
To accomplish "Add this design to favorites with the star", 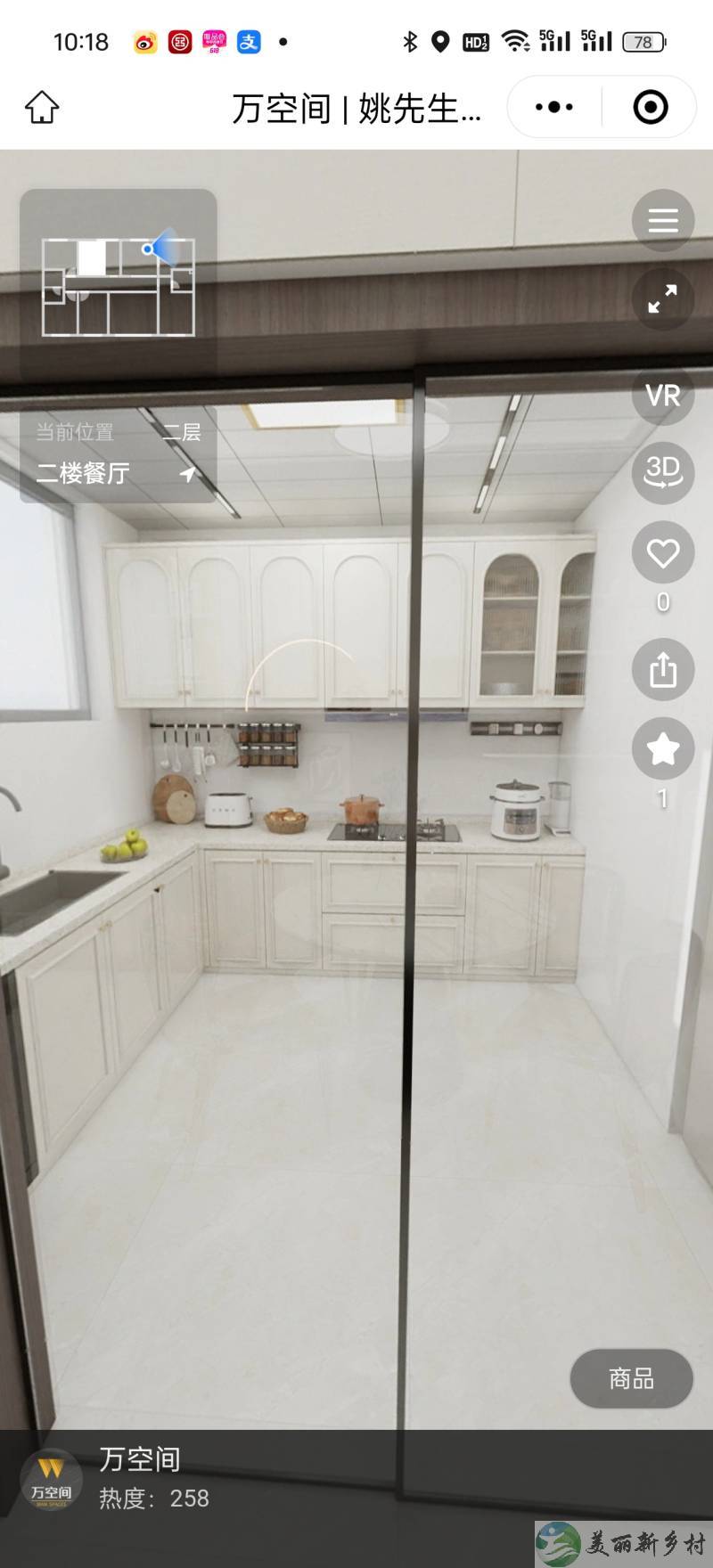I will pos(662,749).
